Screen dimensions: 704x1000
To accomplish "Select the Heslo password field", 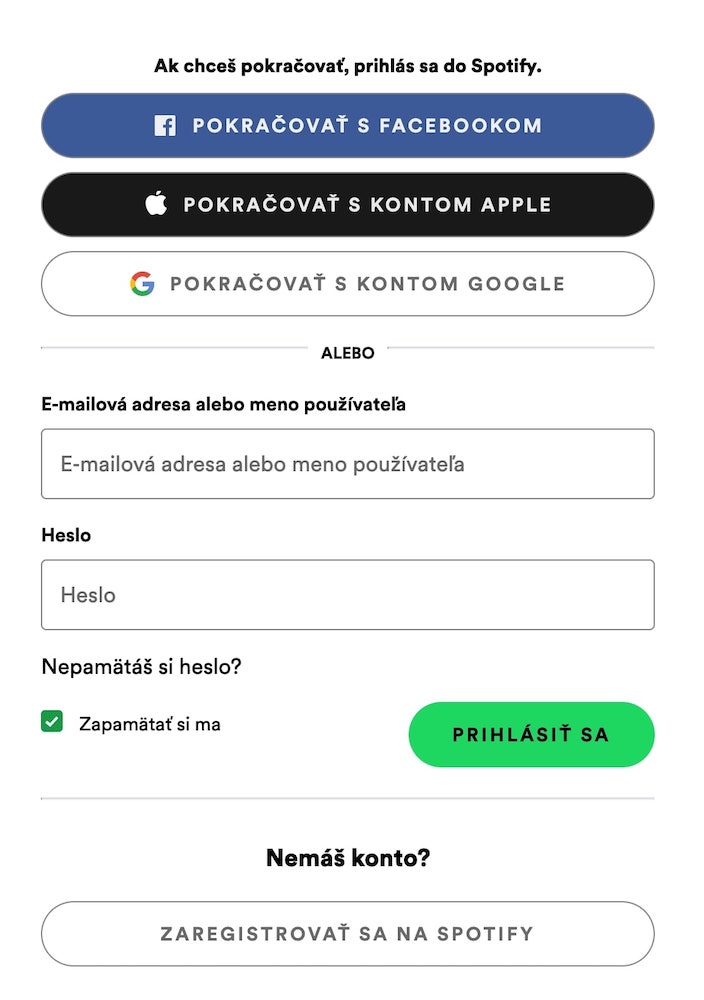I will click(347, 595).
